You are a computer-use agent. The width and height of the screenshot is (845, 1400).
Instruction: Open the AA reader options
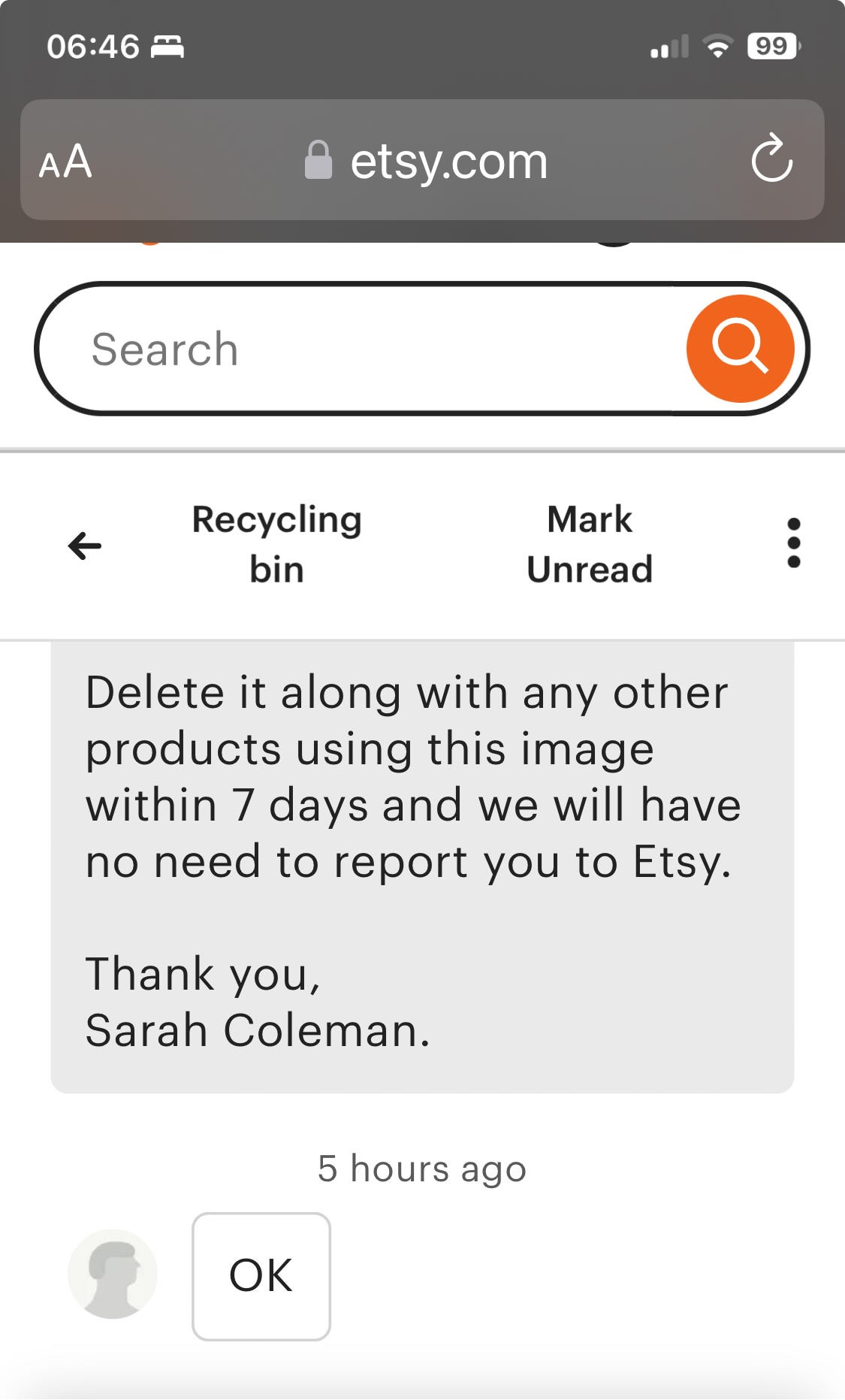click(65, 161)
